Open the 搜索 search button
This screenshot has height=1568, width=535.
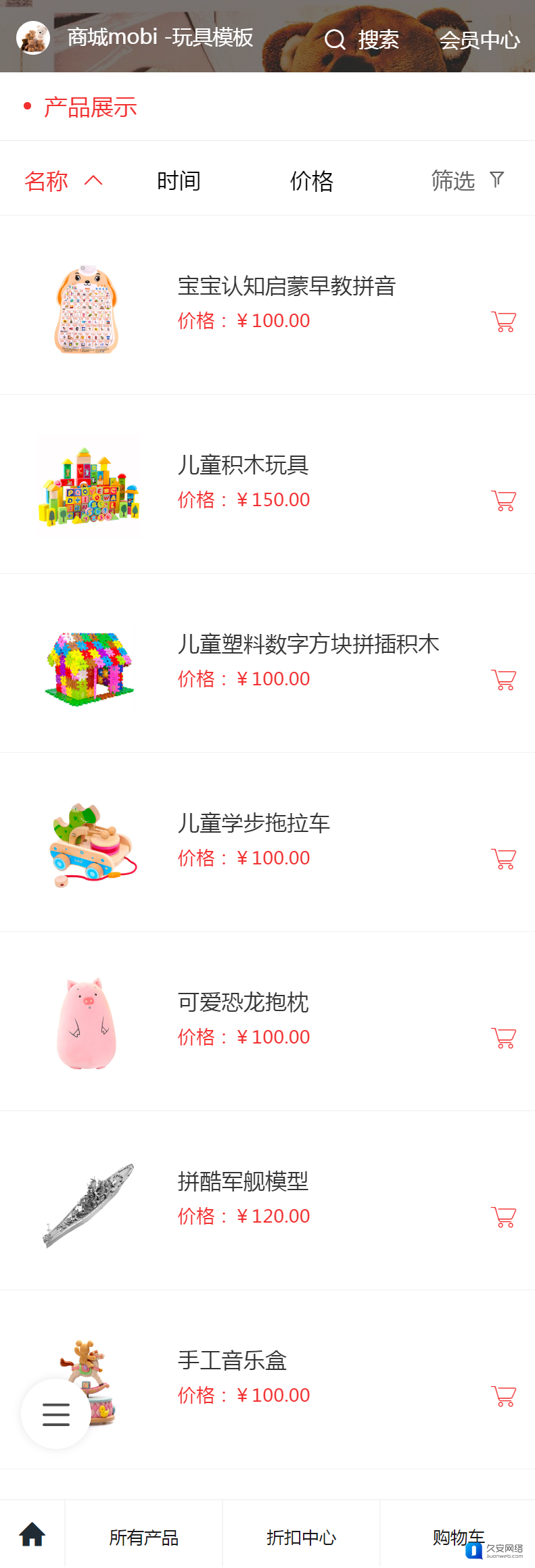(362, 40)
